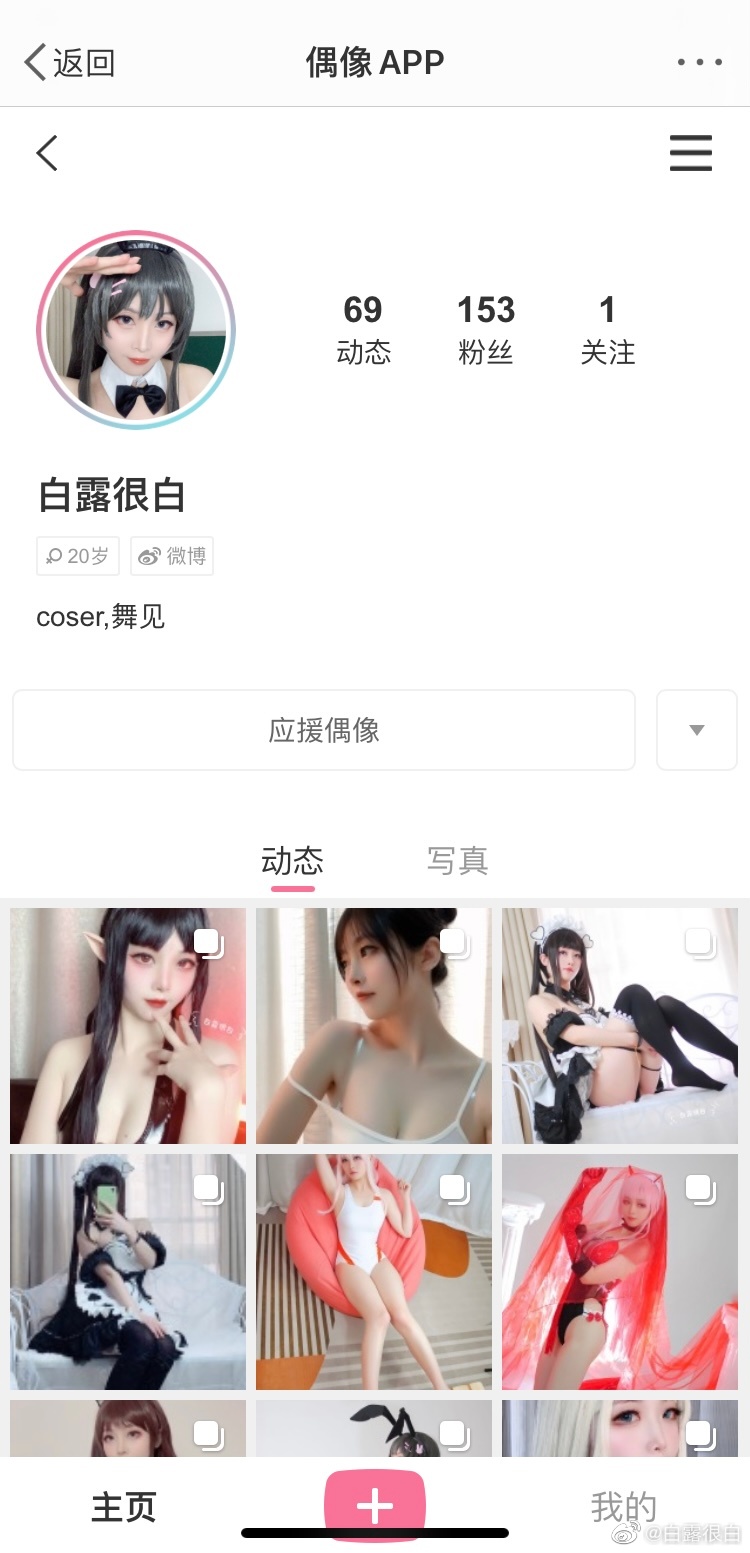The height and width of the screenshot is (1553, 750).
Task: Open the maid on bed post
Action: 620,1025
